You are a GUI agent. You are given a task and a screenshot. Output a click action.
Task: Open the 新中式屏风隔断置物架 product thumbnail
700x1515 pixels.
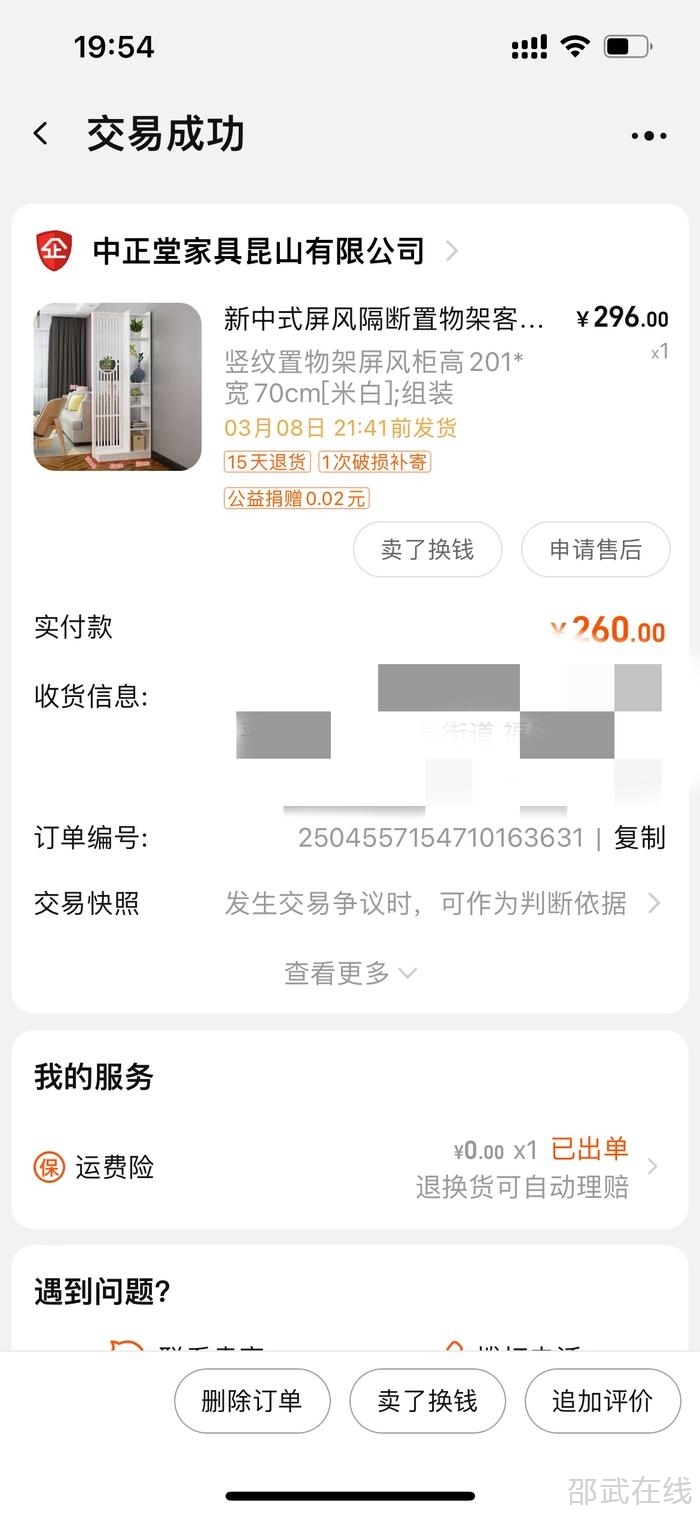(x=118, y=387)
